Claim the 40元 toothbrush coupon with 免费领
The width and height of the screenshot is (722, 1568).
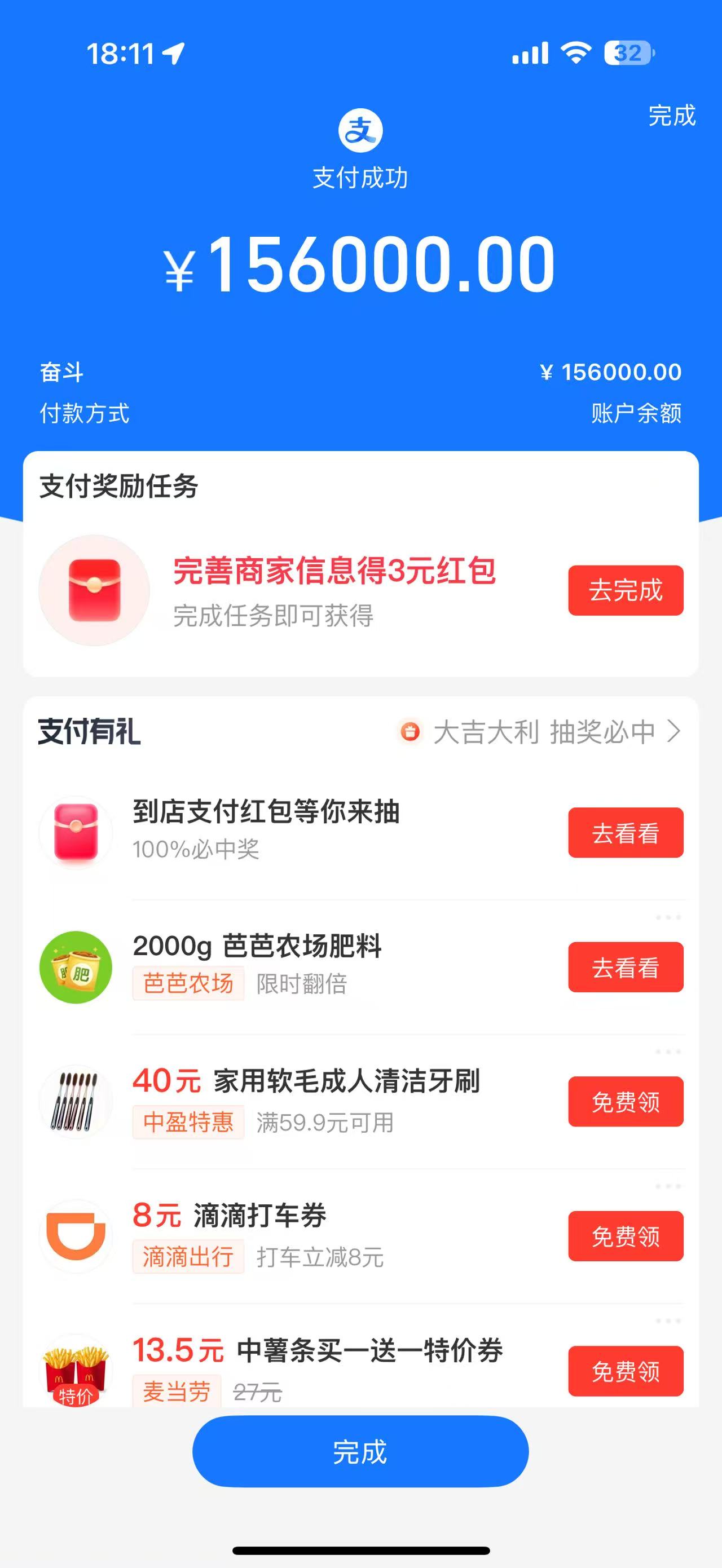[625, 1102]
